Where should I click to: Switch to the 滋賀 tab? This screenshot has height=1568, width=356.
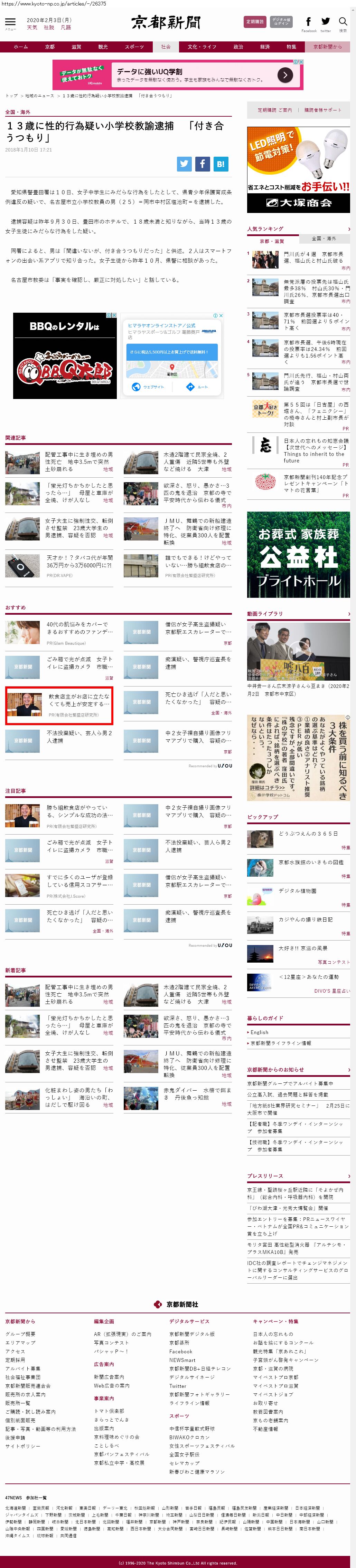[x=76, y=47]
